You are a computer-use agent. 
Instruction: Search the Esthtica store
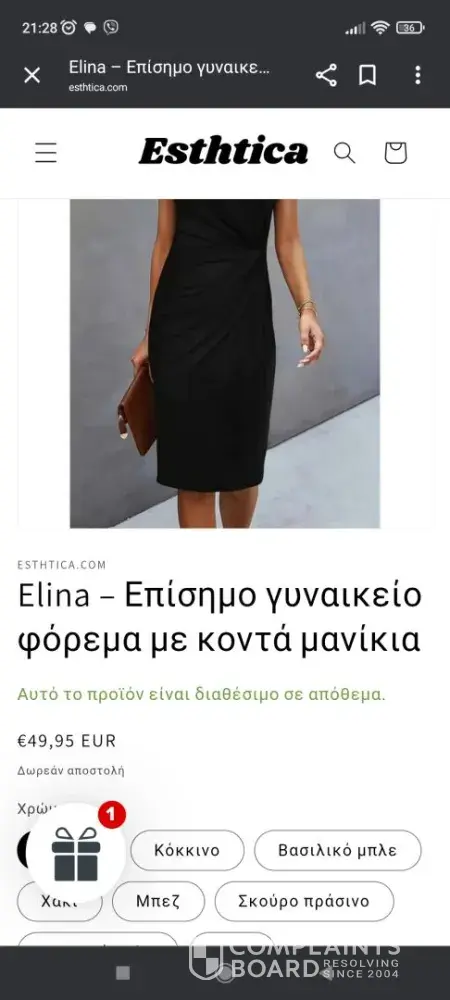[x=344, y=153]
